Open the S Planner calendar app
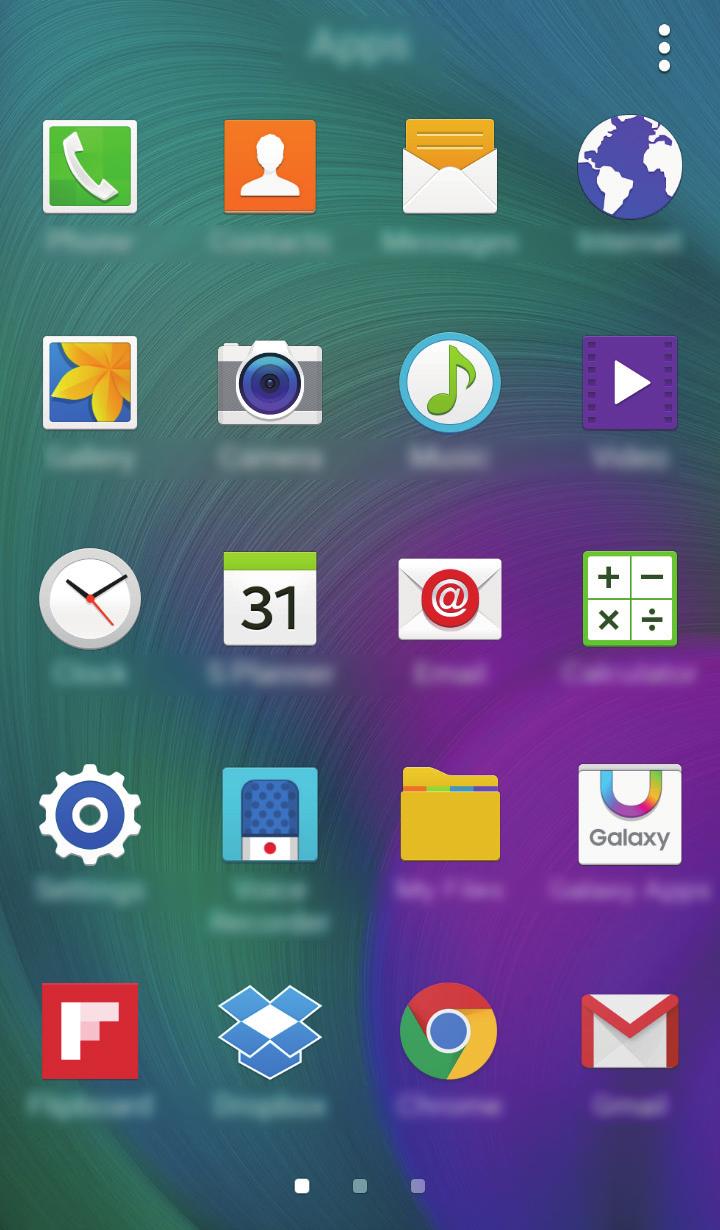 [x=270, y=599]
